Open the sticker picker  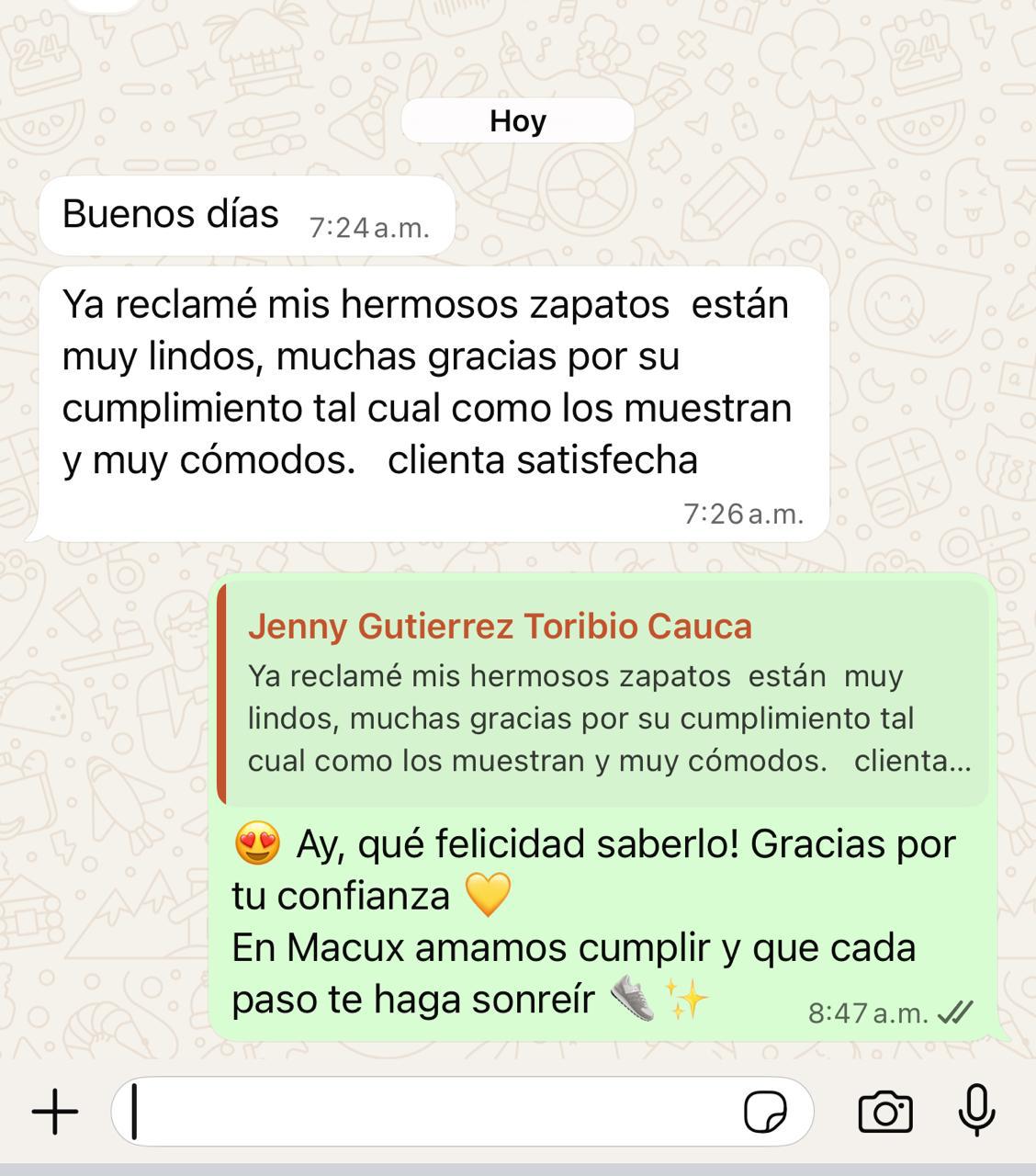[765, 1112]
